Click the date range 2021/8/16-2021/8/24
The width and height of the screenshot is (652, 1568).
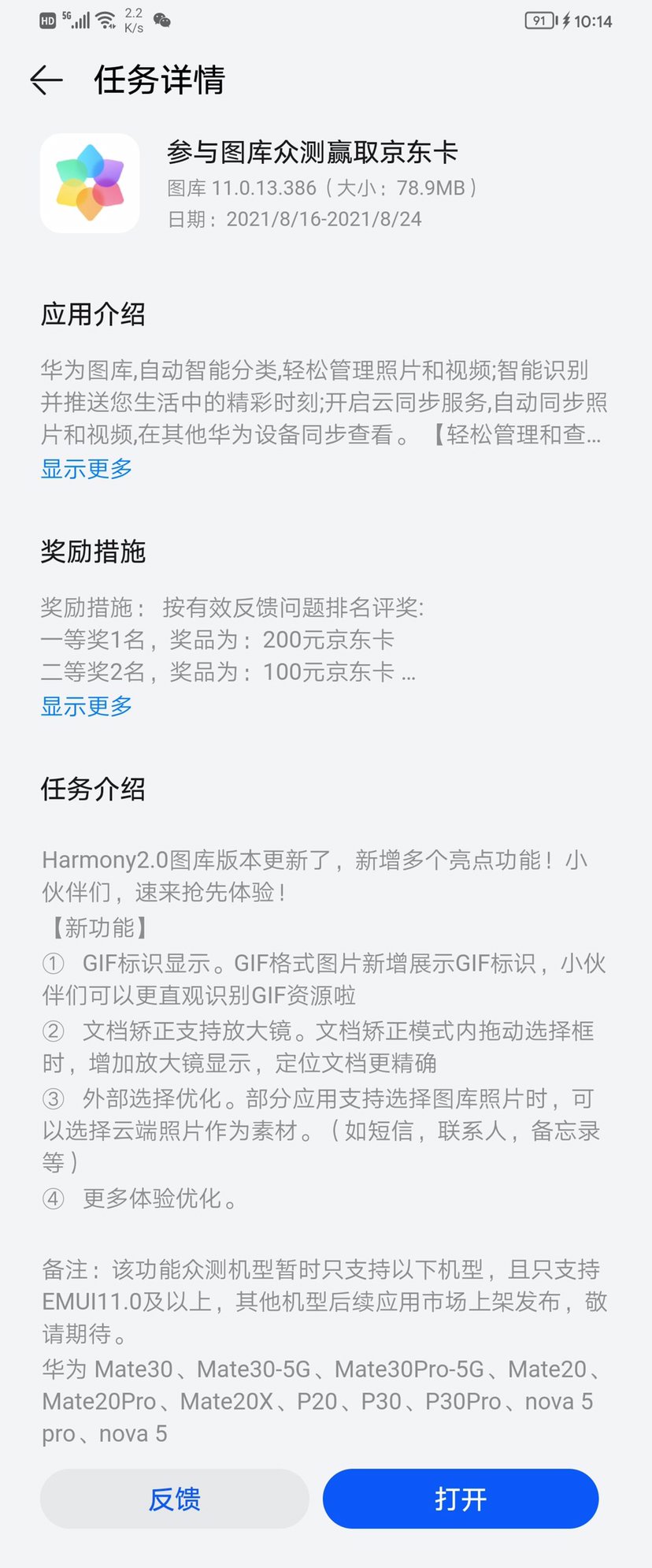[295, 219]
